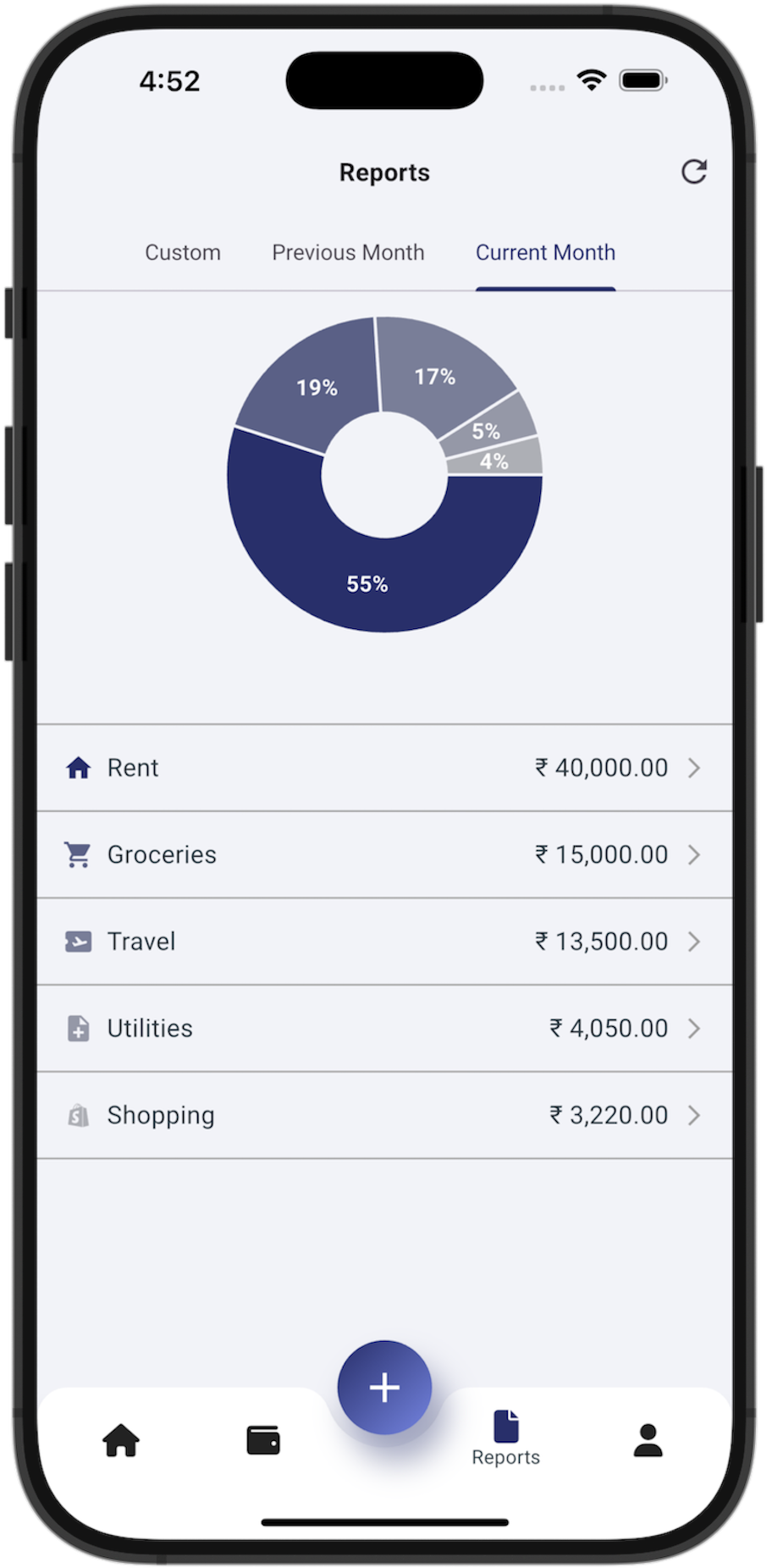
Task: Add a new entry with plus button
Action: tap(384, 1388)
